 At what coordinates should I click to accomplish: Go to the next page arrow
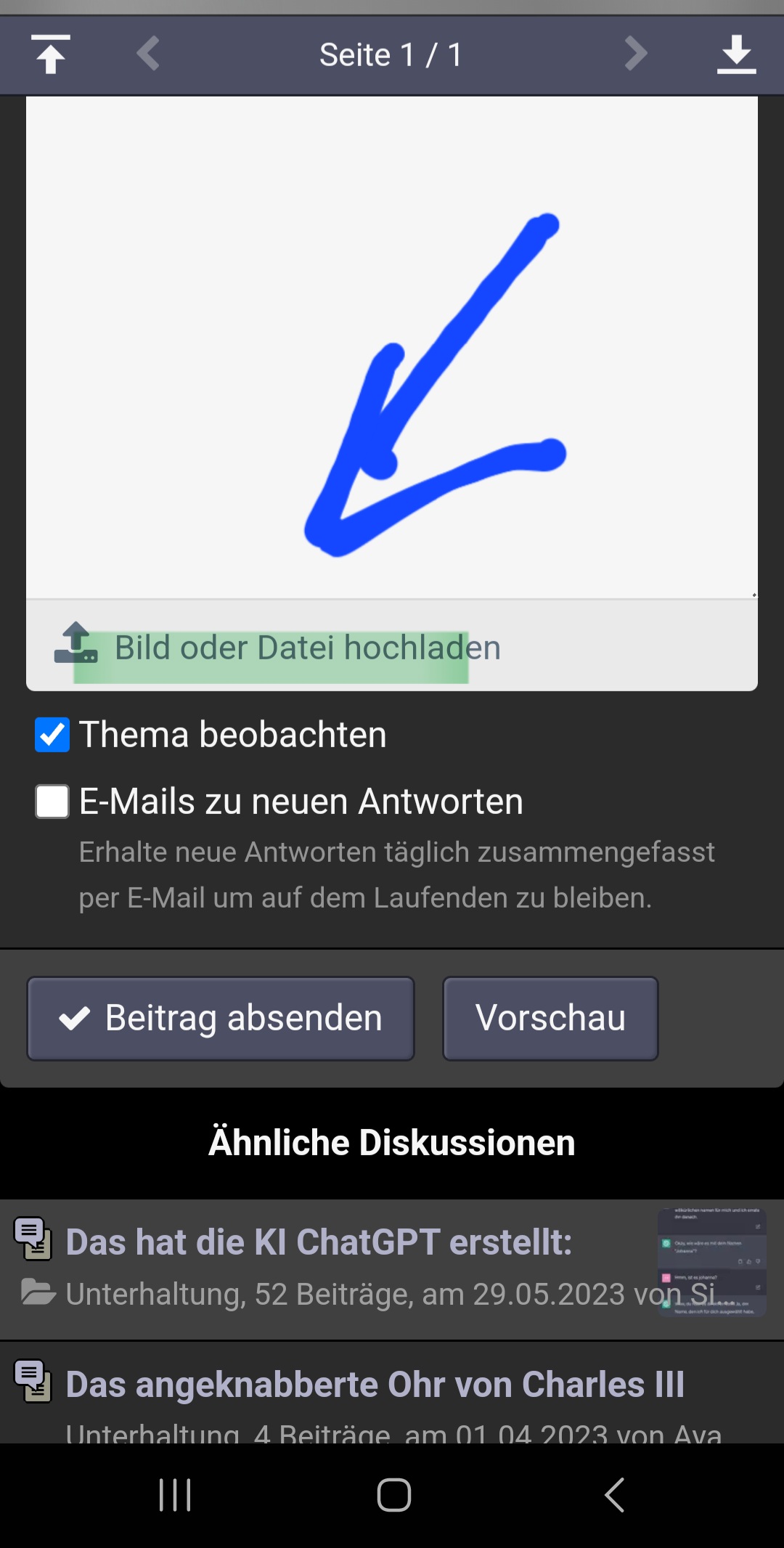coord(635,54)
